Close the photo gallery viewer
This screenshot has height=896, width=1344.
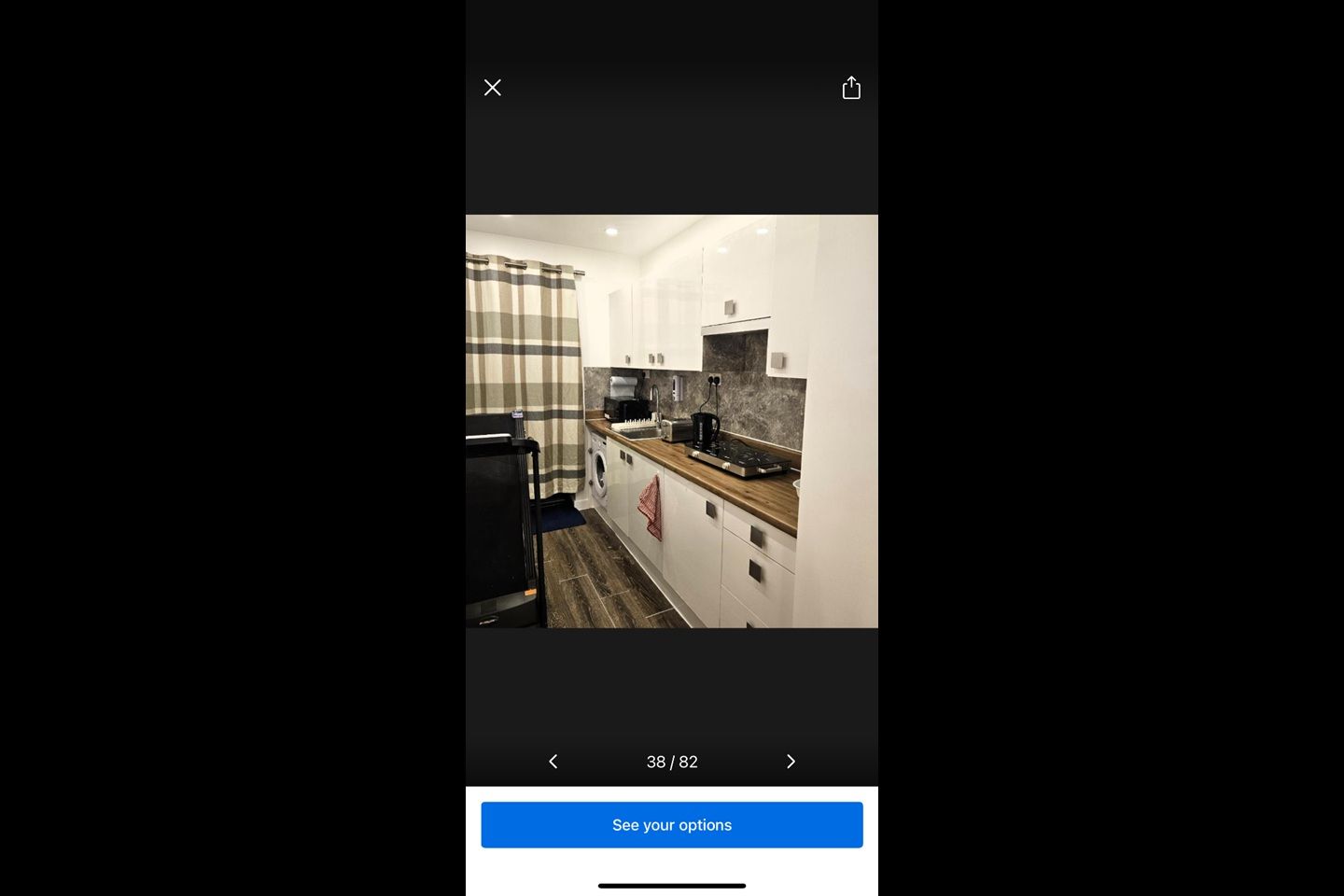(493, 88)
